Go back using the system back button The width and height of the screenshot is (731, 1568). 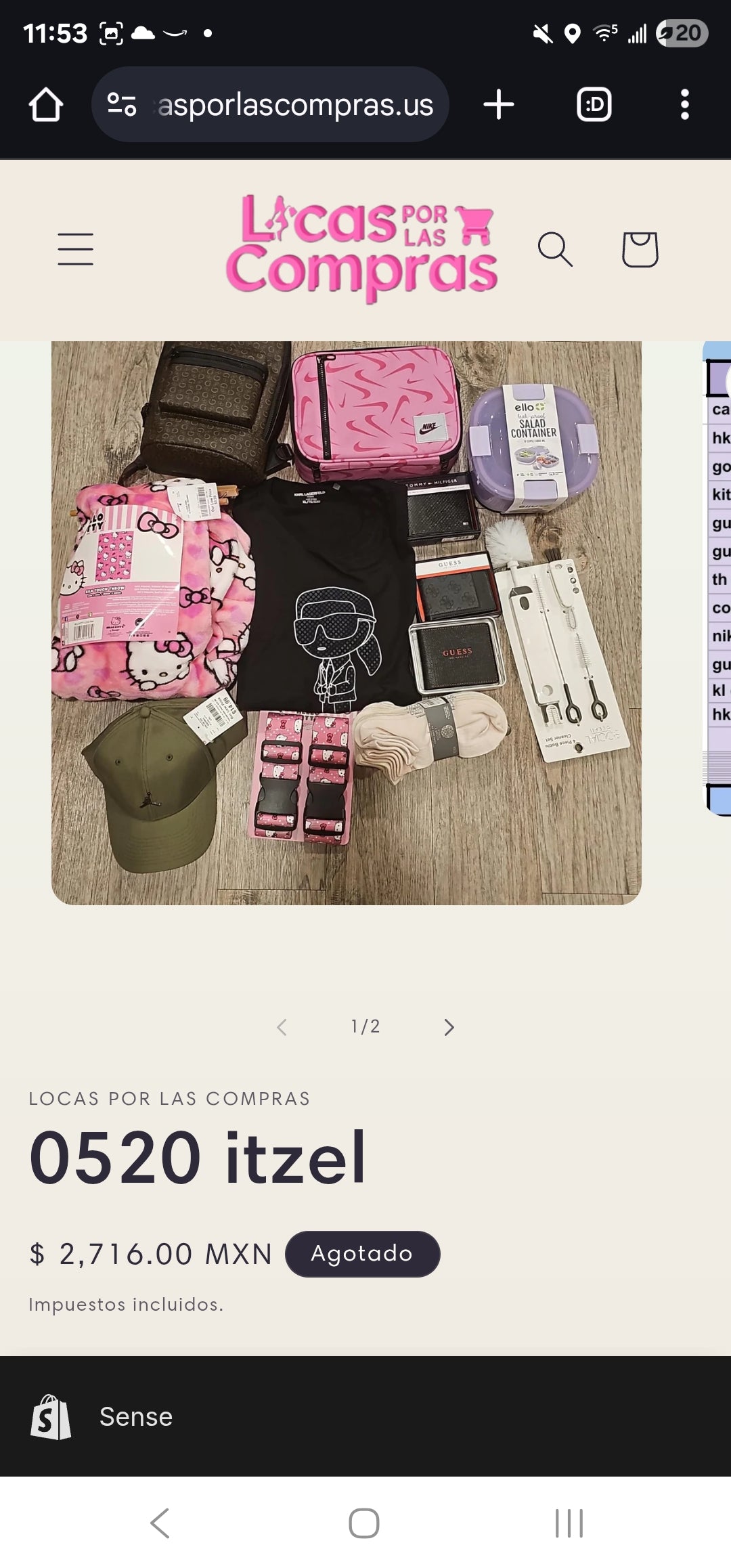click(160, 1523)
